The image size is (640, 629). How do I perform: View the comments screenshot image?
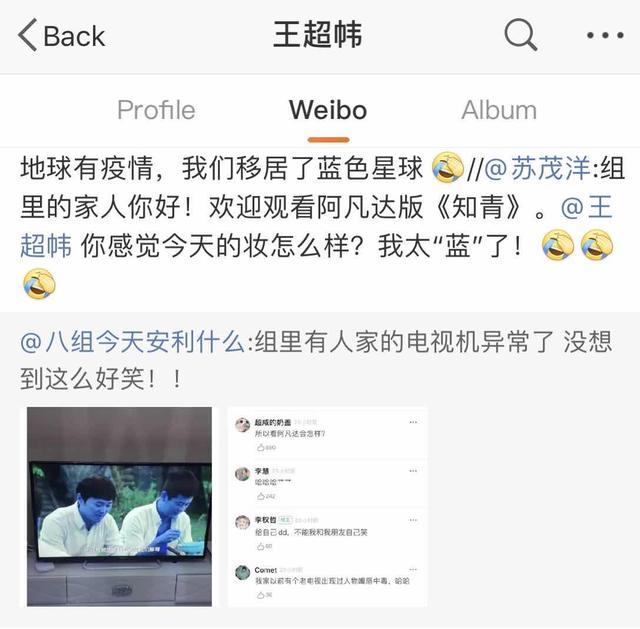coord(327,505)
